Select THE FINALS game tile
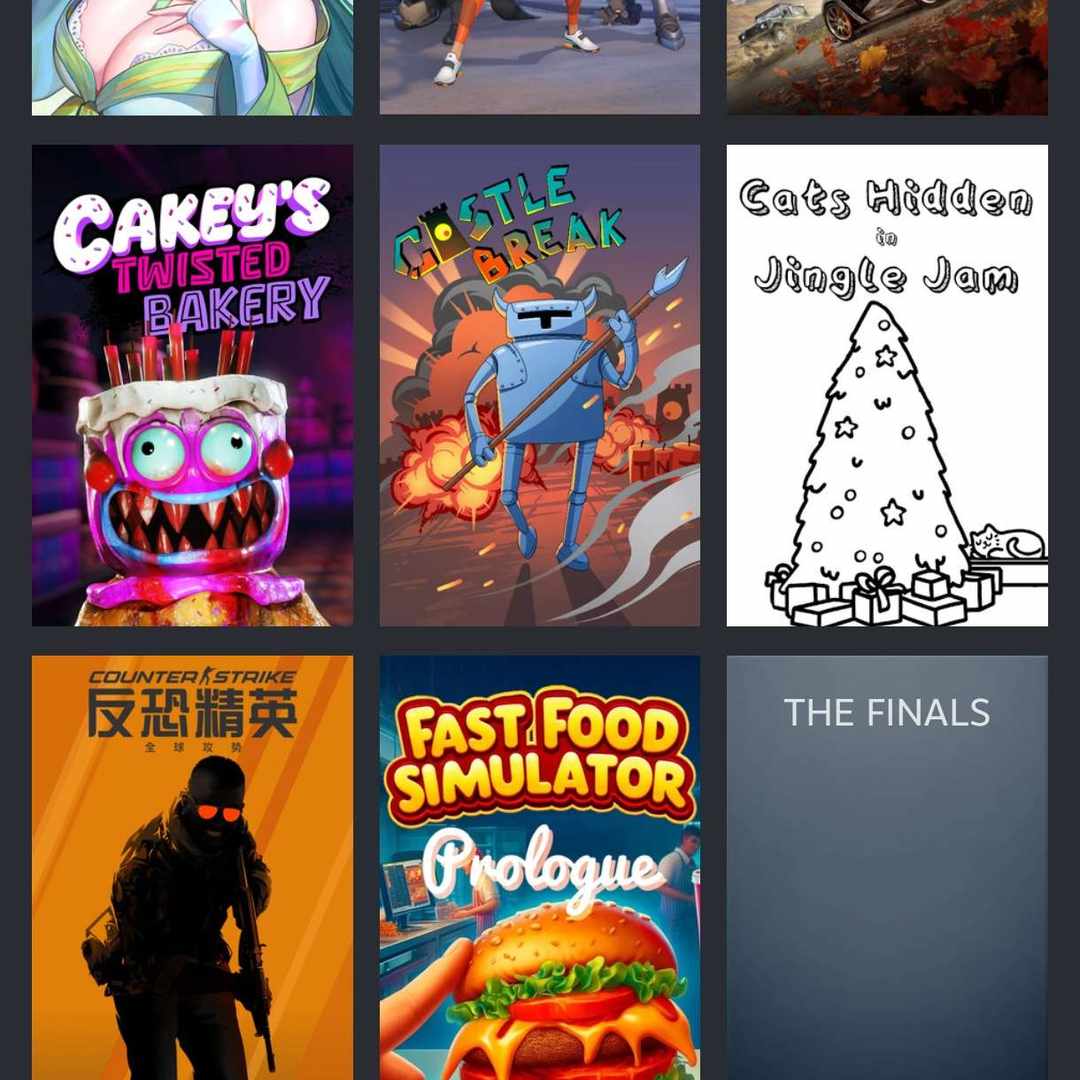 tap(887, 866)
